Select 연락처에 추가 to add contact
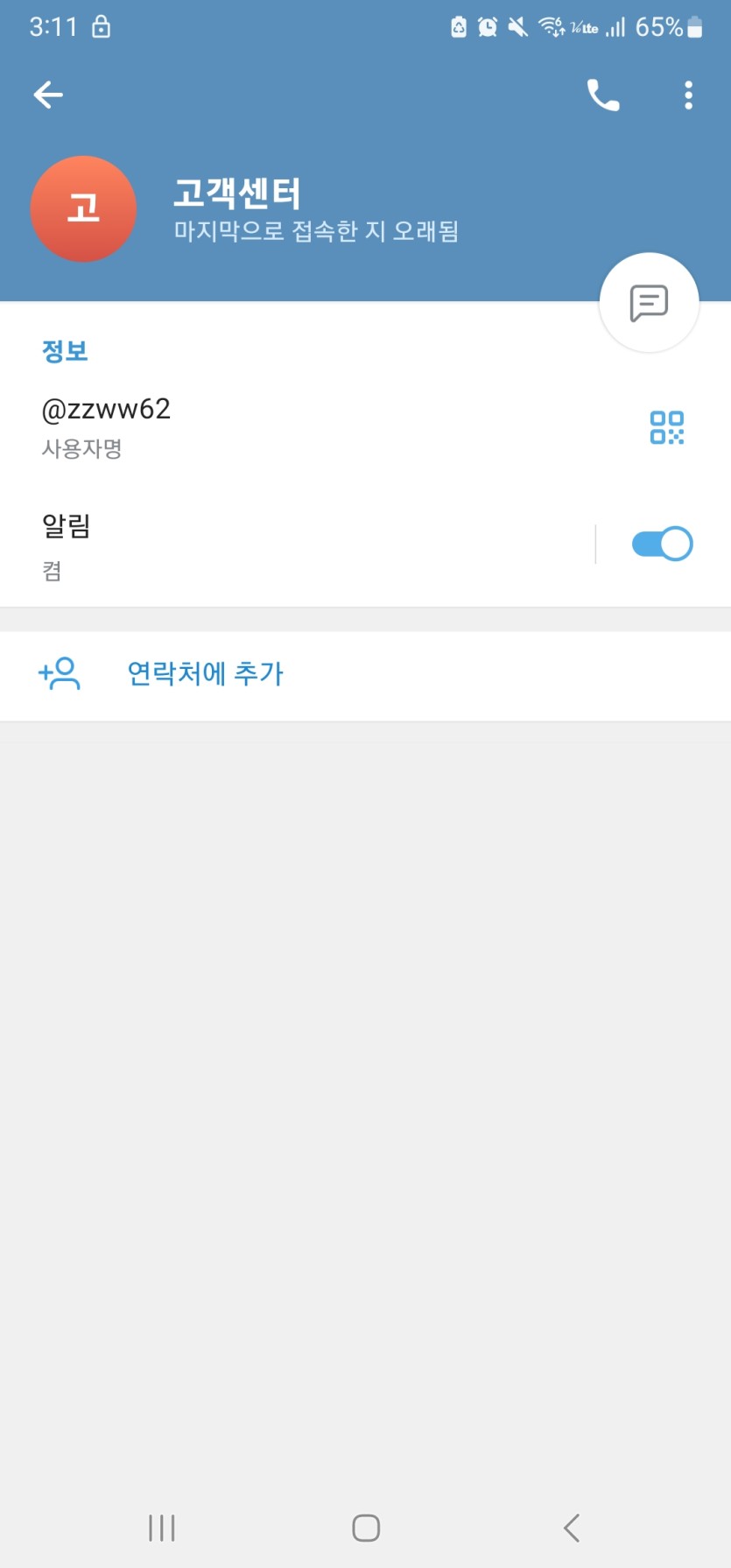 pos(206,674)
